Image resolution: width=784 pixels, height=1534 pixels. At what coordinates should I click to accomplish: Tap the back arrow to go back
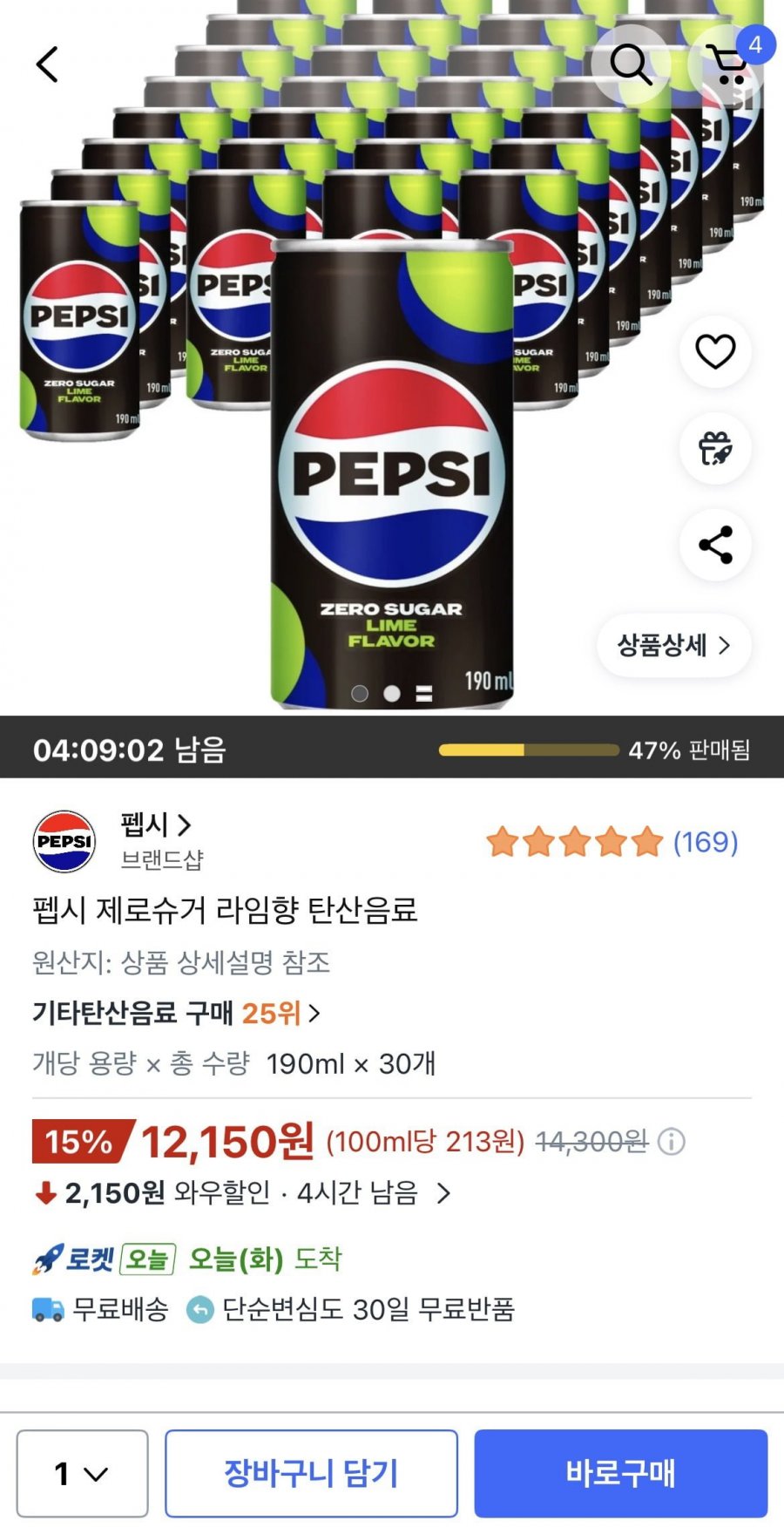point(45,64)
